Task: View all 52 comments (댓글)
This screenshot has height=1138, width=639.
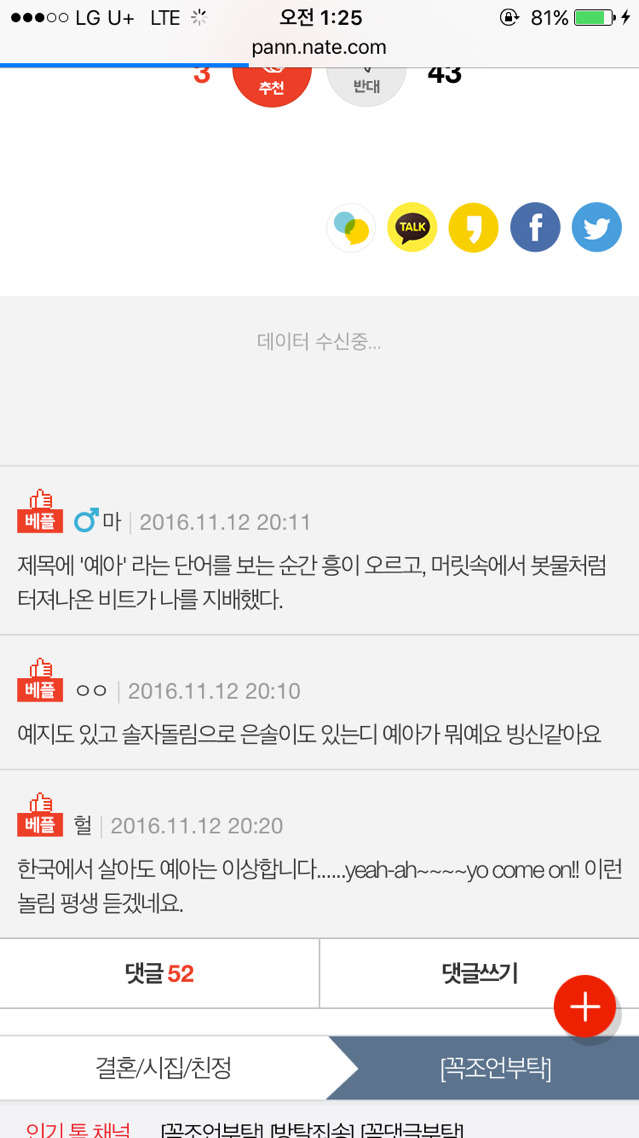Action: click(x=159, y=973)
